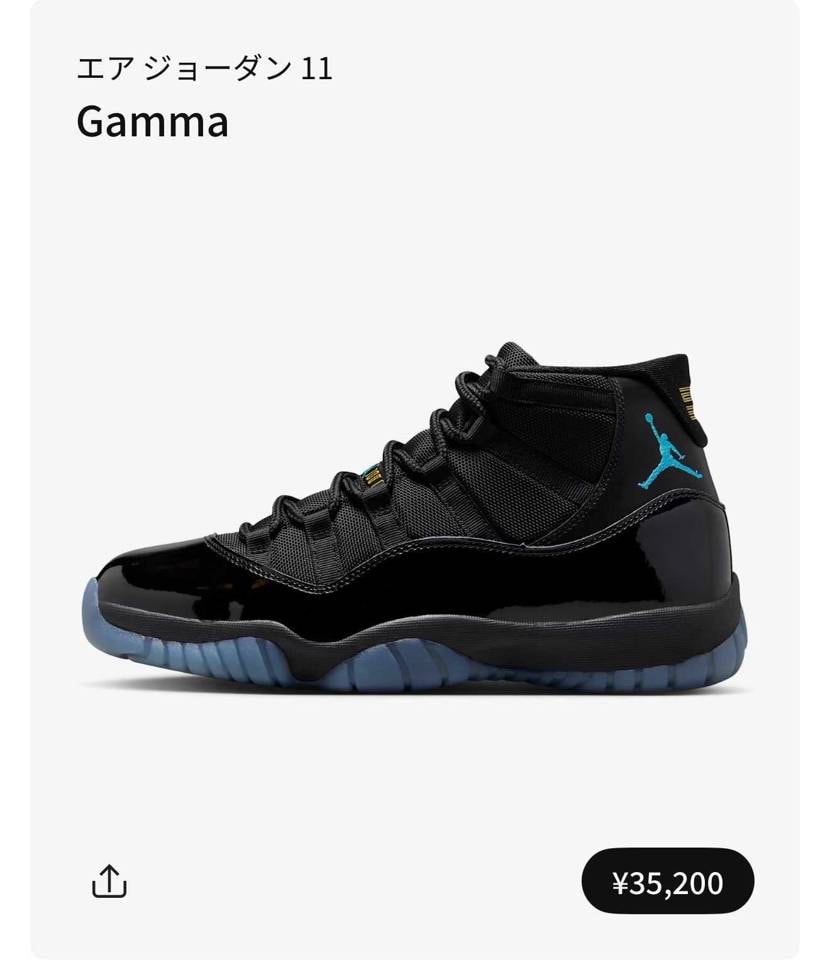
Task: Tap the ¥35,200 price button
Action: [x=668, y=881]
